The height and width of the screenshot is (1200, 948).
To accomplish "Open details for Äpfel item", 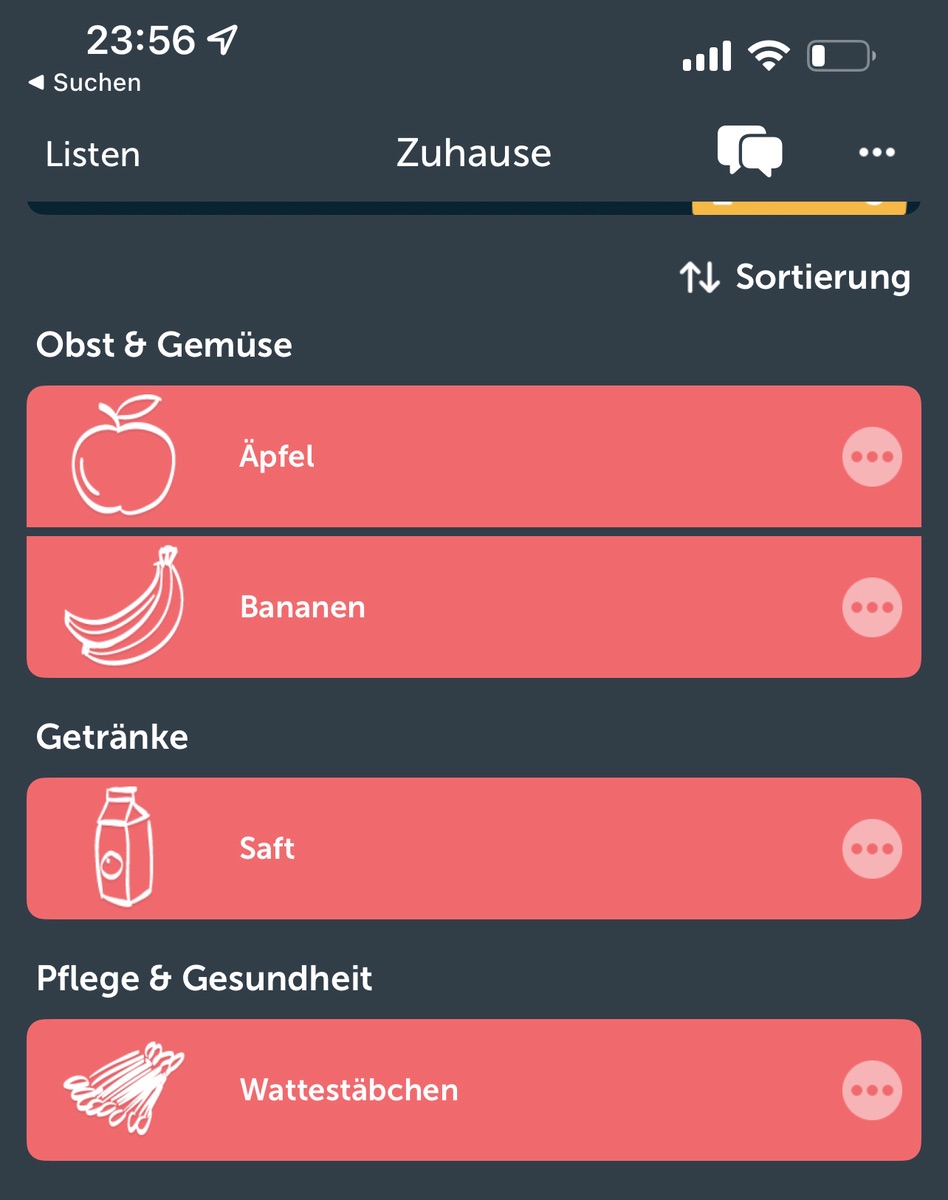I will point(872,457).
